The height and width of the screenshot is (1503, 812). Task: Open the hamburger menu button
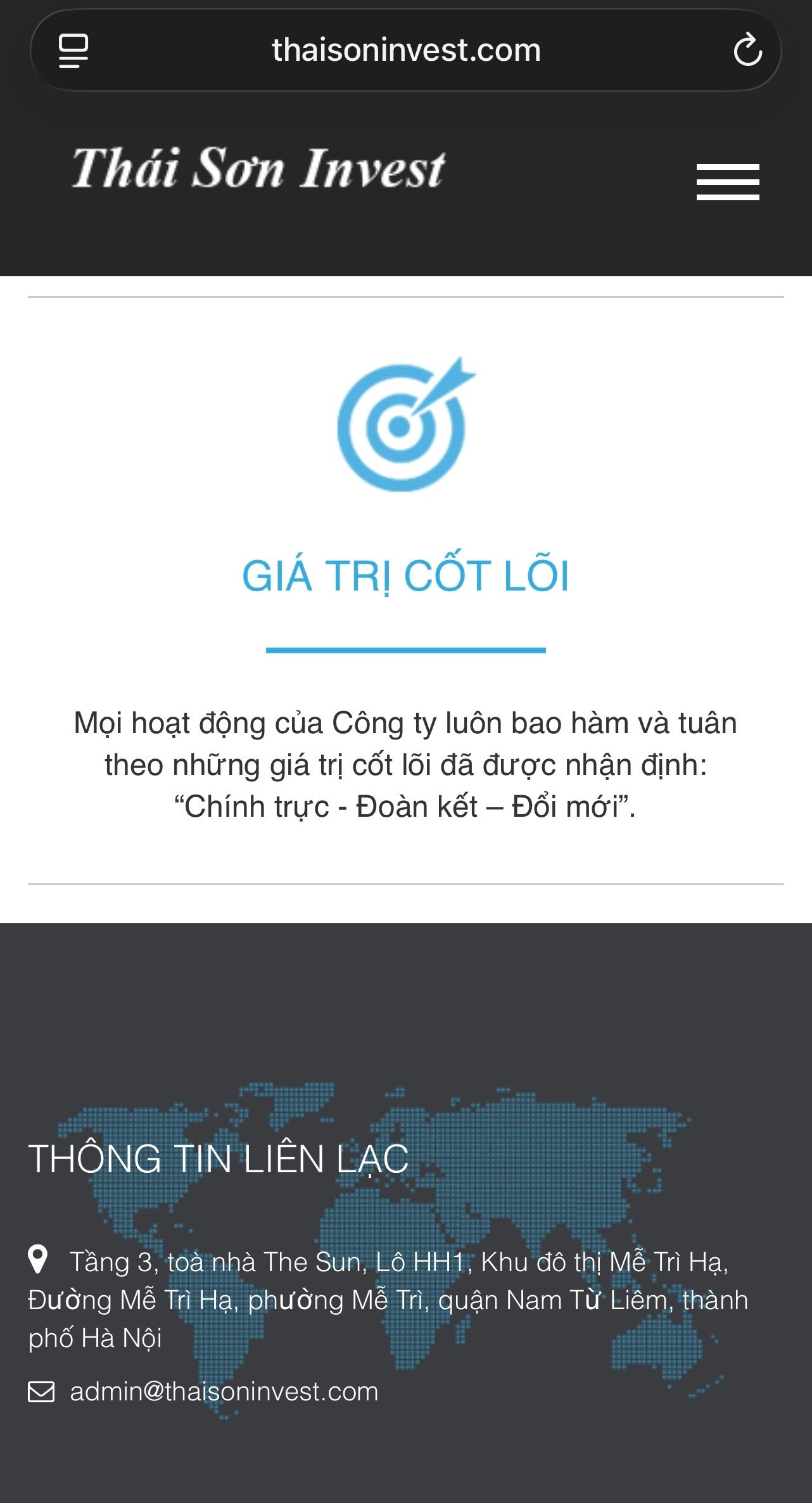coord(728,182)
